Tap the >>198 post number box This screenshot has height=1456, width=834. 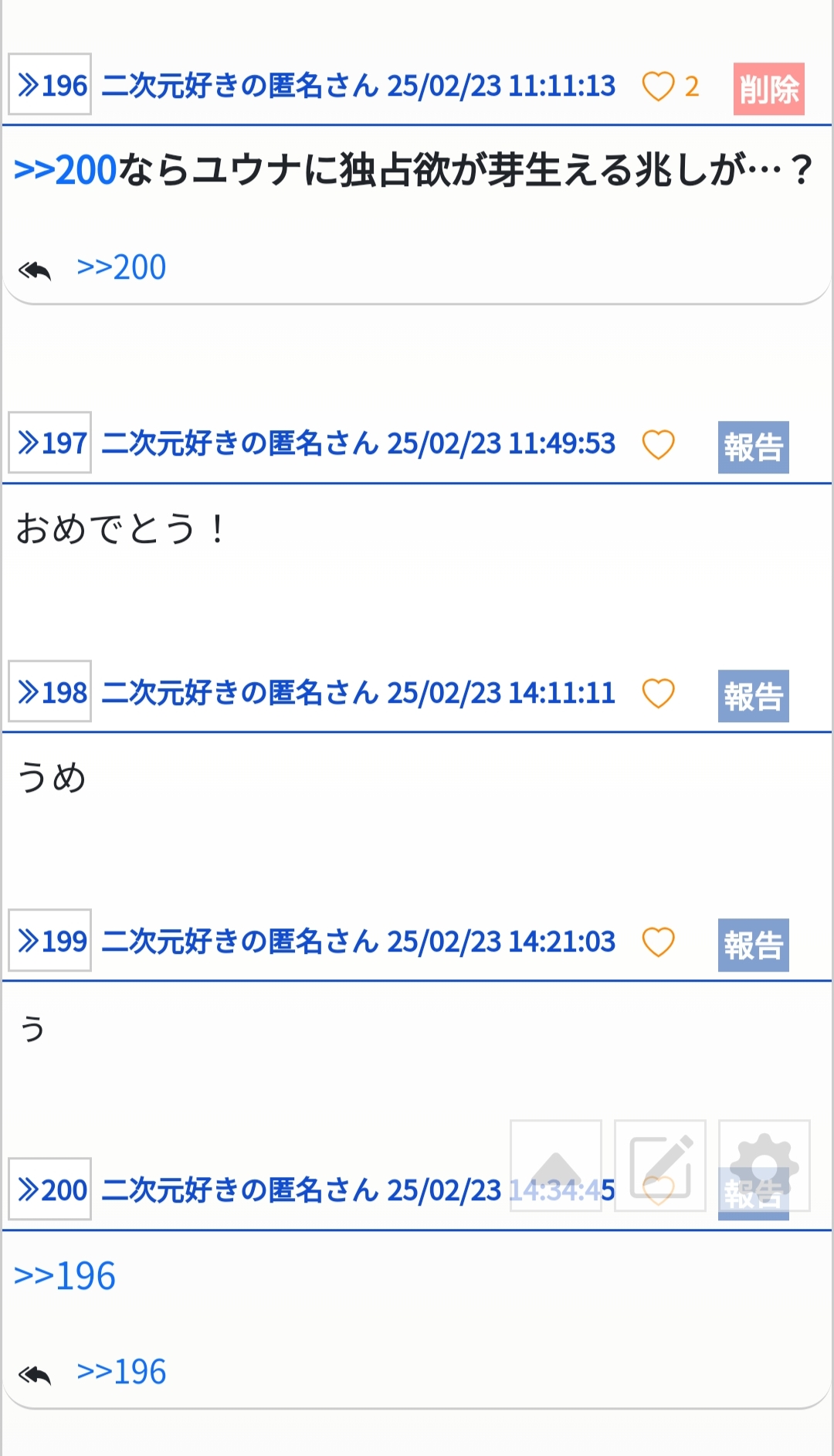click(50, 691)
